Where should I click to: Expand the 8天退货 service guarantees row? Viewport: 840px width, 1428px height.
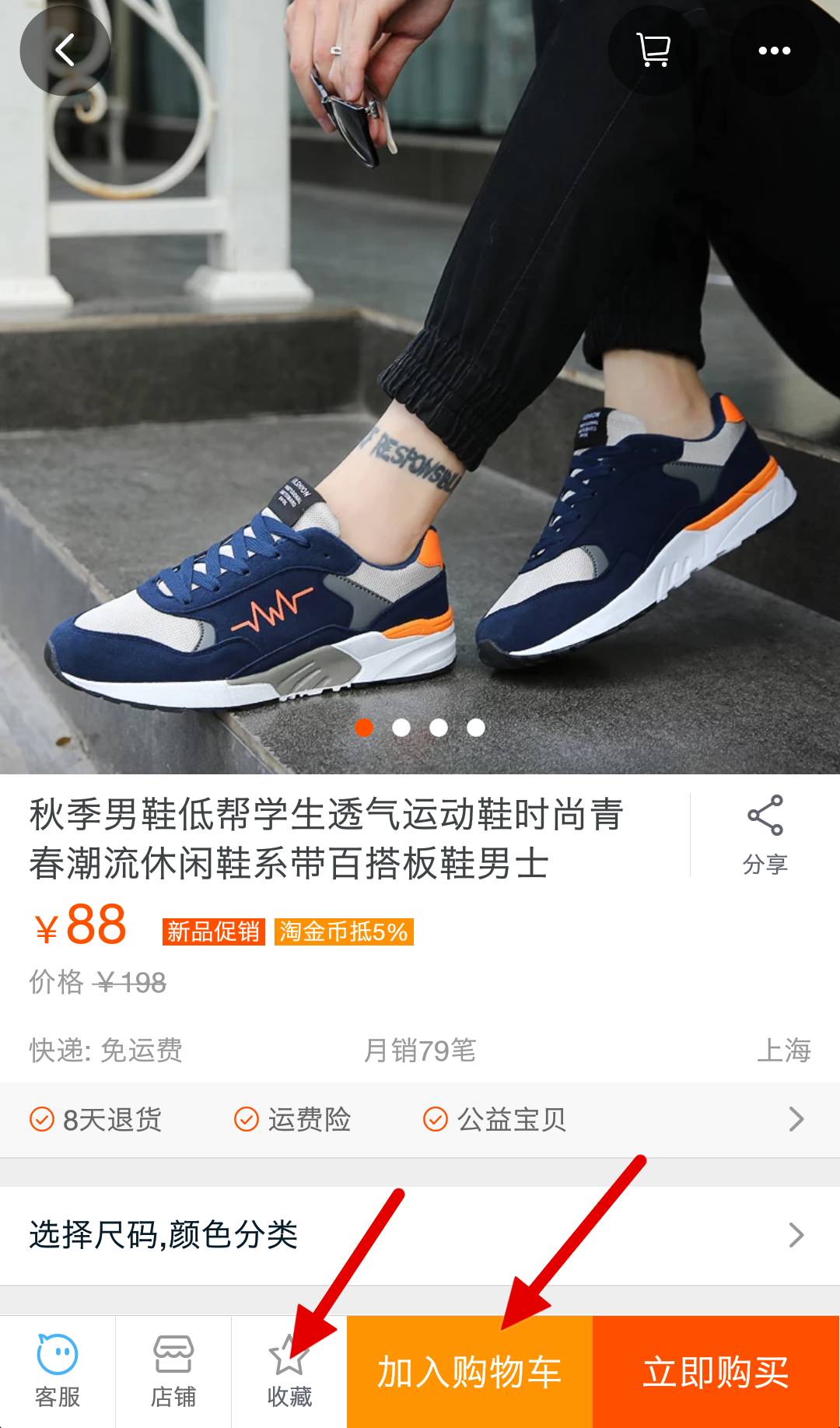pyautogui.click(x=420, y=1119)
